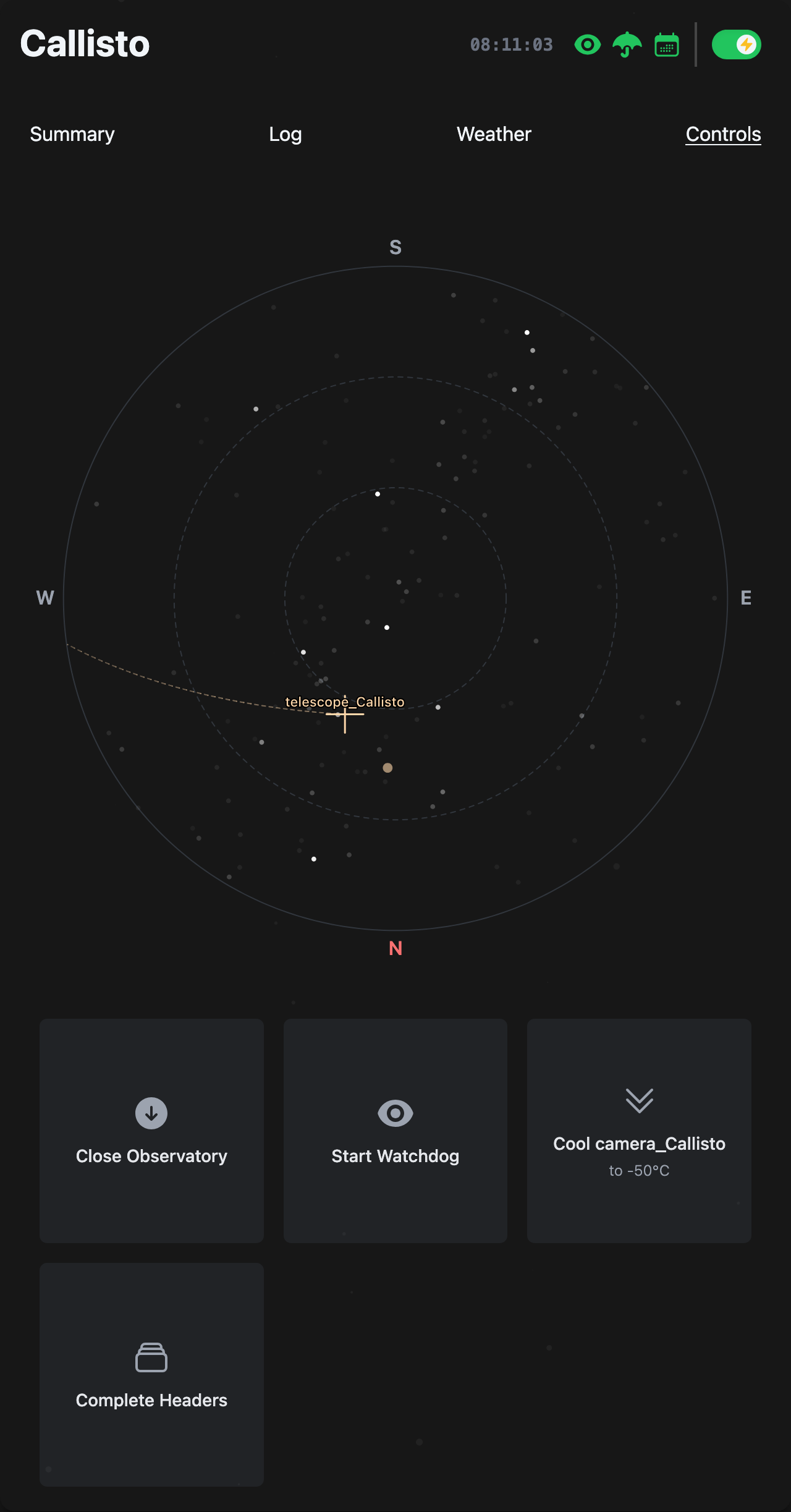Cool camera_Callisto to -50°C

point(639,1130)
